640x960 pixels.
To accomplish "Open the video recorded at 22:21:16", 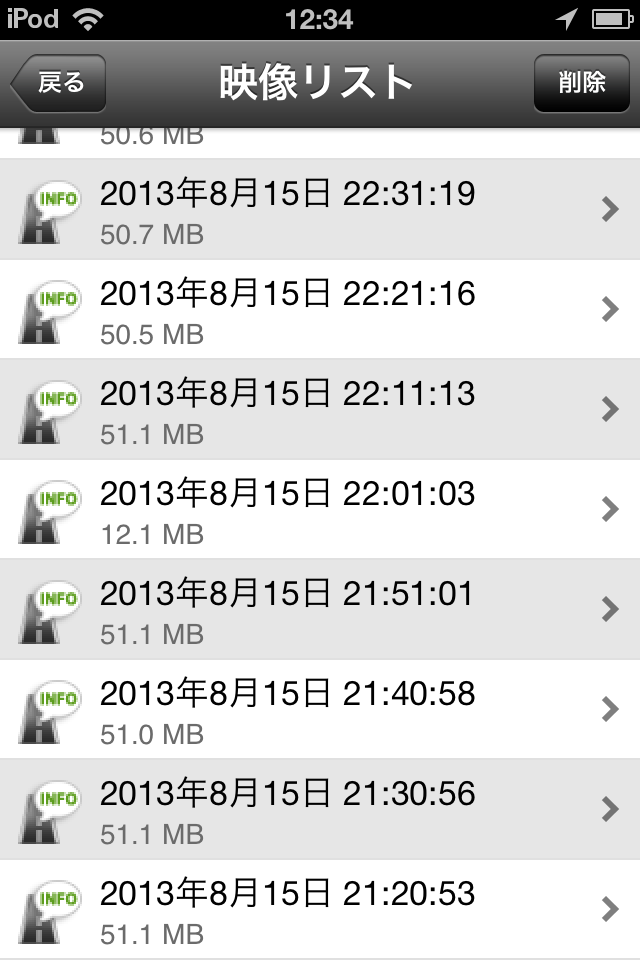I will pos(320,309).
